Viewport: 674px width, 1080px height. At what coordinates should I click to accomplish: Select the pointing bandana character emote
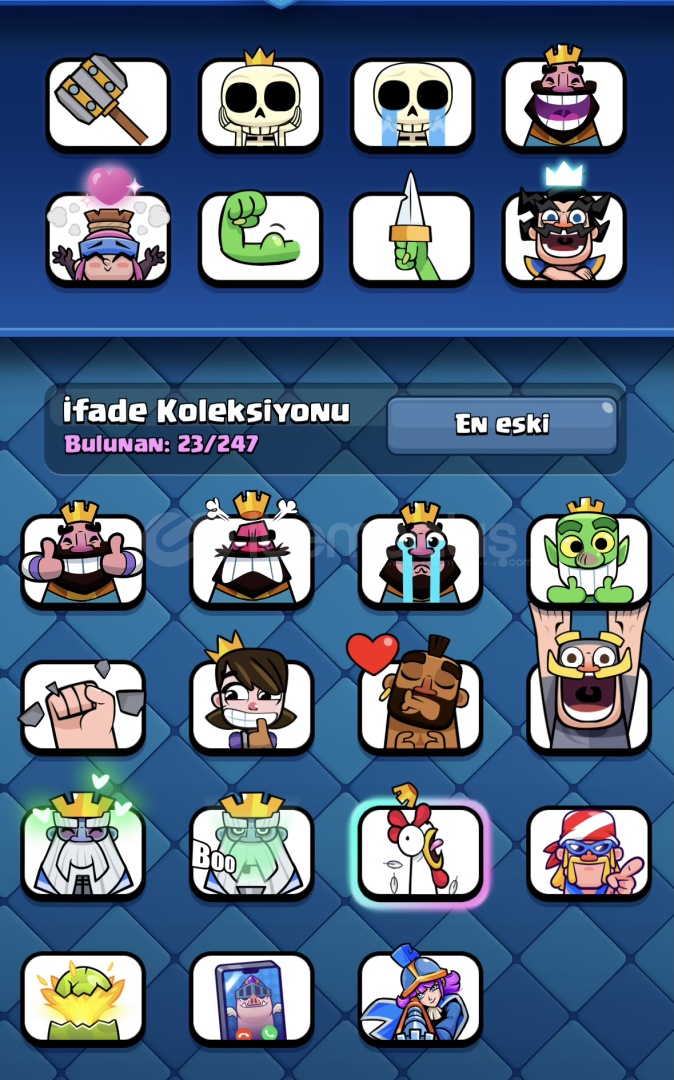(589, 852)
